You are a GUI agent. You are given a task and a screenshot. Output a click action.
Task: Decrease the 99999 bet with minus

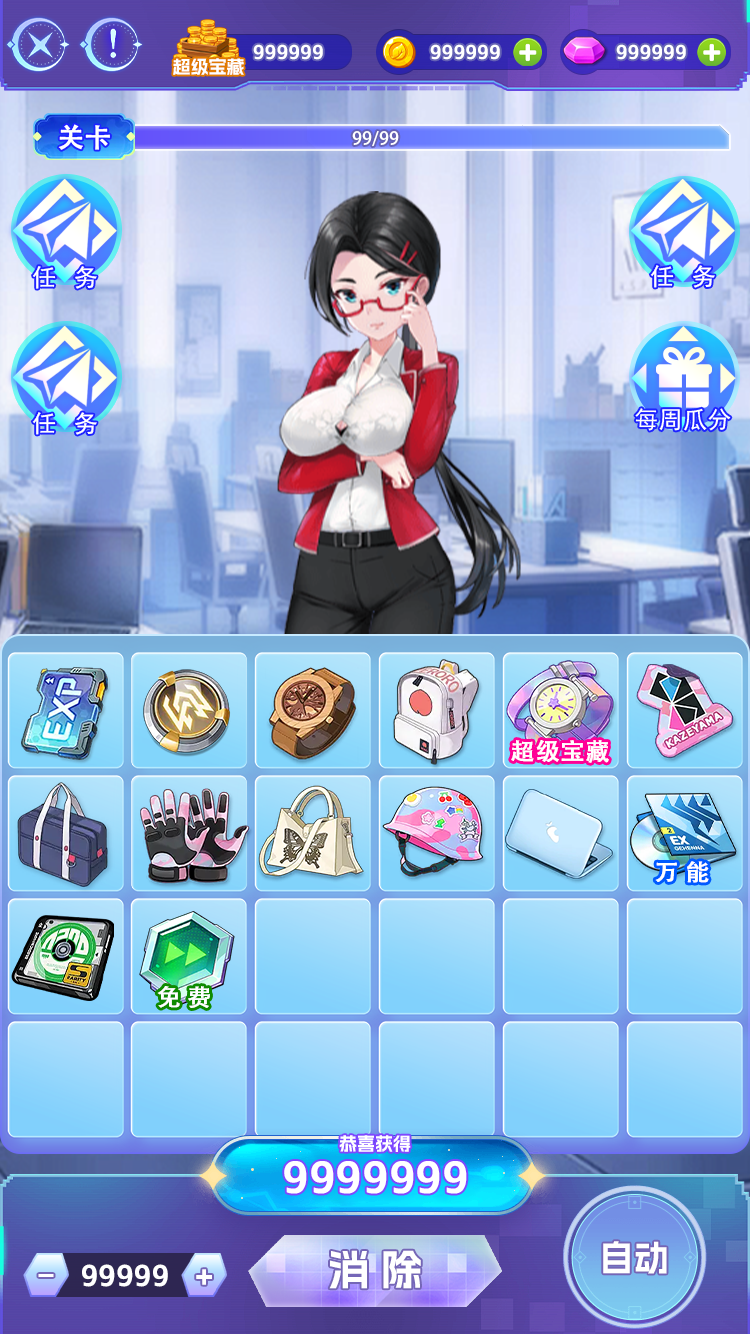[x=46, y=1276]
